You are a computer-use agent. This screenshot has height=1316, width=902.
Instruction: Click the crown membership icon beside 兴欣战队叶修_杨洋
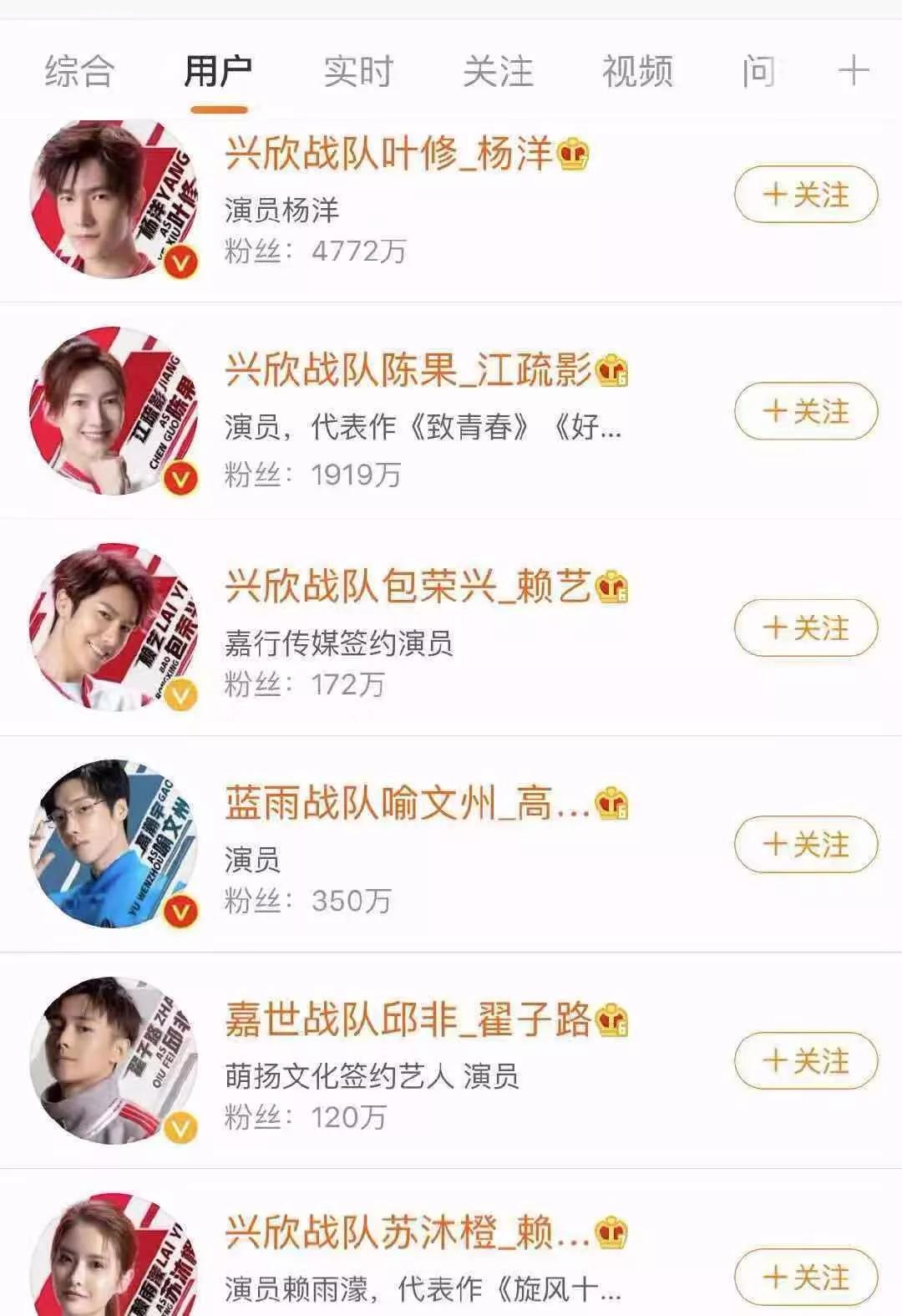click(x=575, y=154)
